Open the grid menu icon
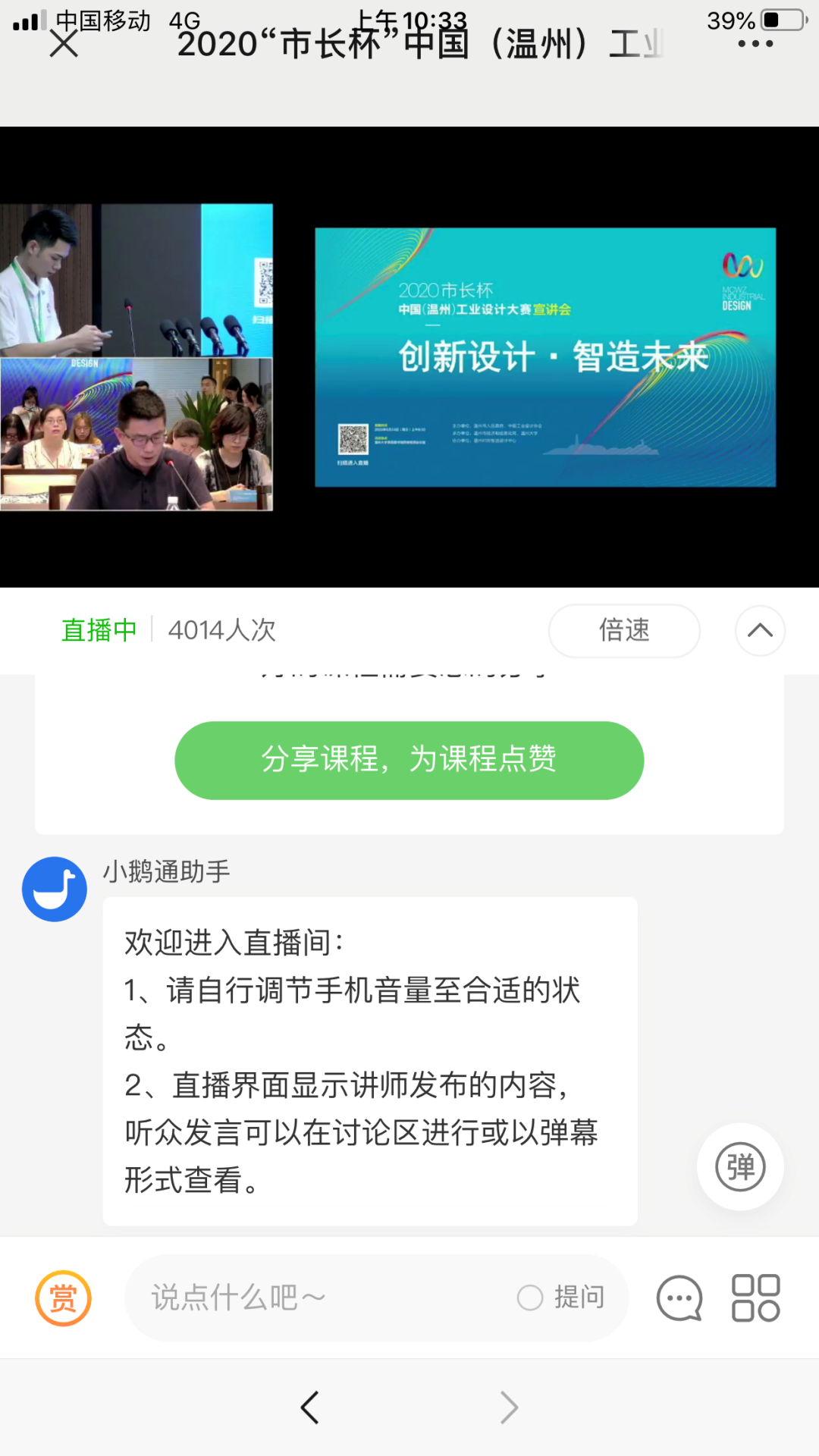819x1456 pixels. [755, 1298]
